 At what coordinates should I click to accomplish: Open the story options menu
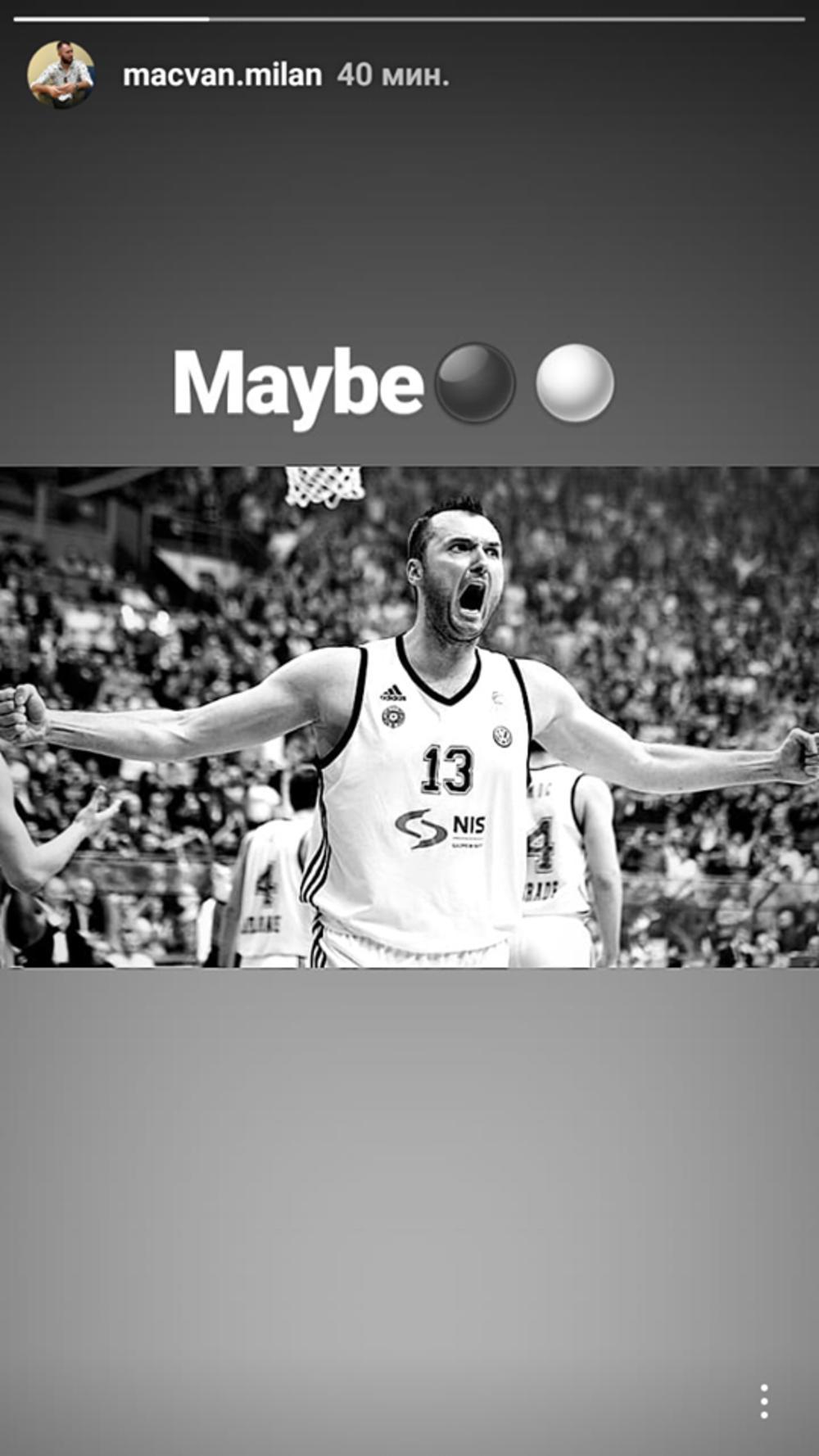click(763, 1402)
